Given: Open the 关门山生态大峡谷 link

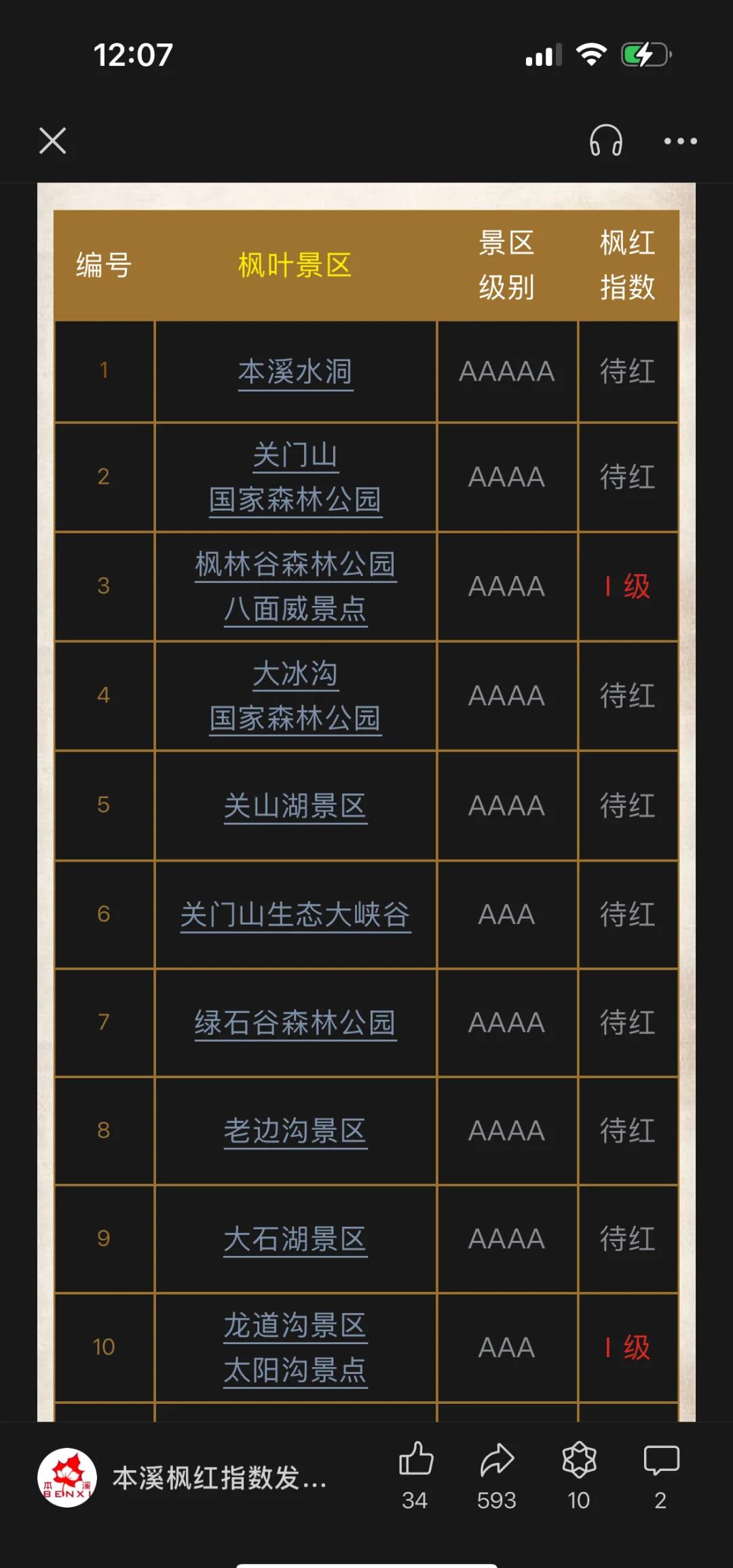Looking at the screenshot, I should coord(295,915).
